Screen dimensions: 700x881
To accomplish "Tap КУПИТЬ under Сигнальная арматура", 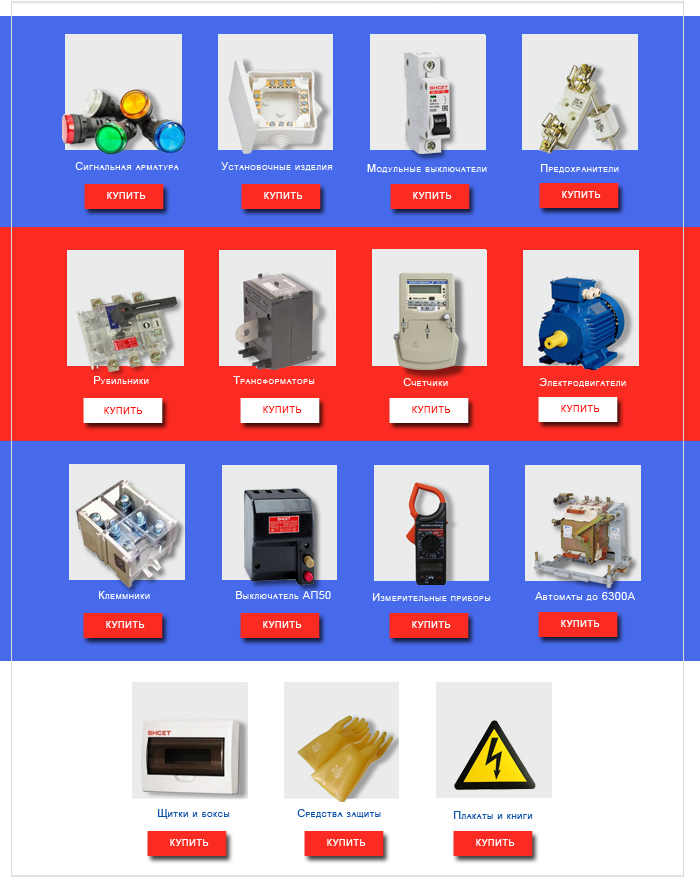I will tap(125, 196).
